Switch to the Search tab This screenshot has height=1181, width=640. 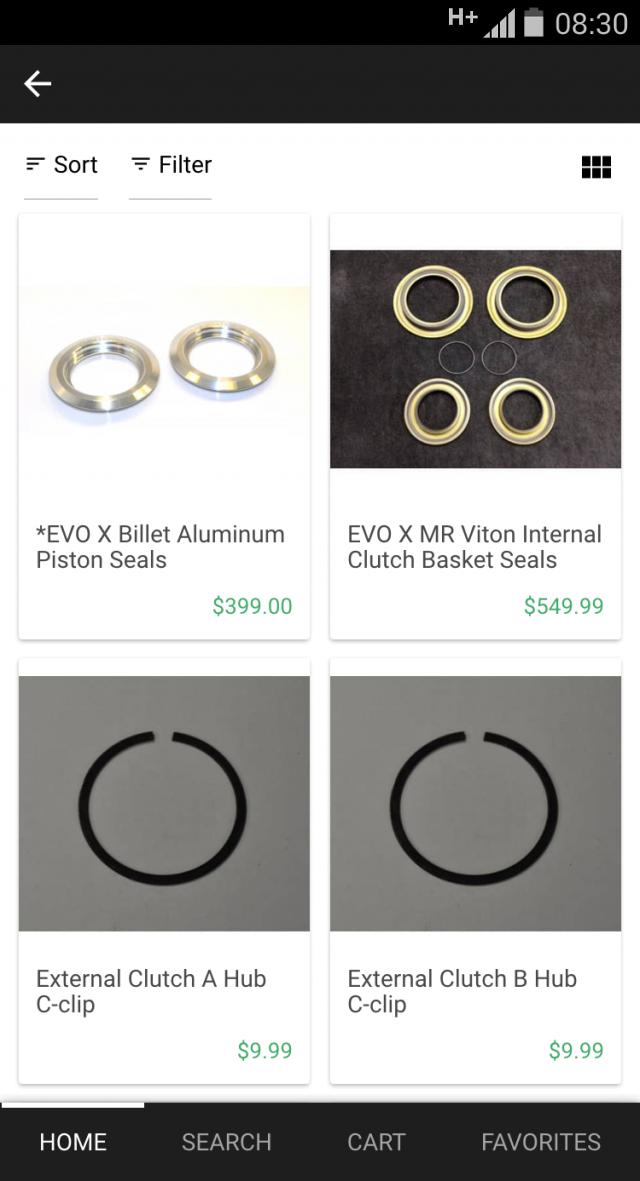pos(226,1142)
